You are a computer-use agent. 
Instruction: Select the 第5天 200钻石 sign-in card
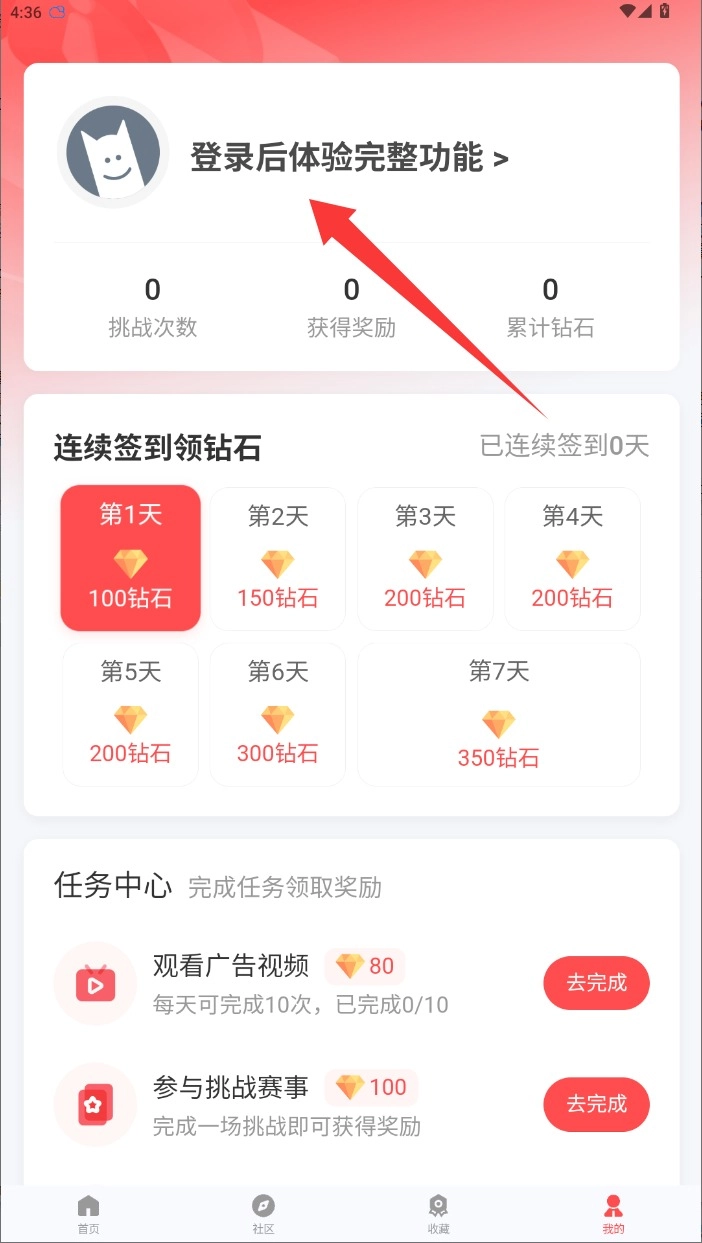coord(130,714)
